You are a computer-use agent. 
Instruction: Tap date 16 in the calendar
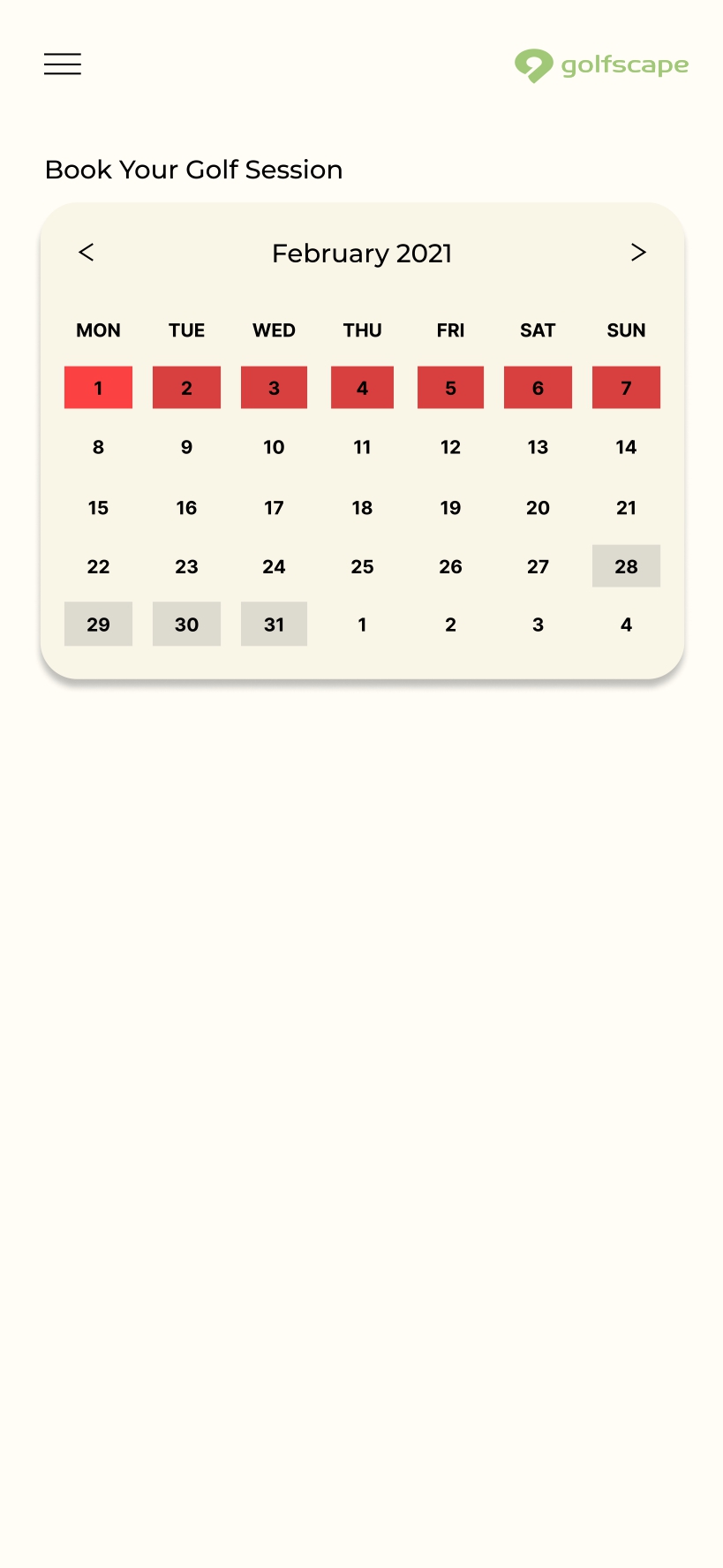[x=186, y=508]
